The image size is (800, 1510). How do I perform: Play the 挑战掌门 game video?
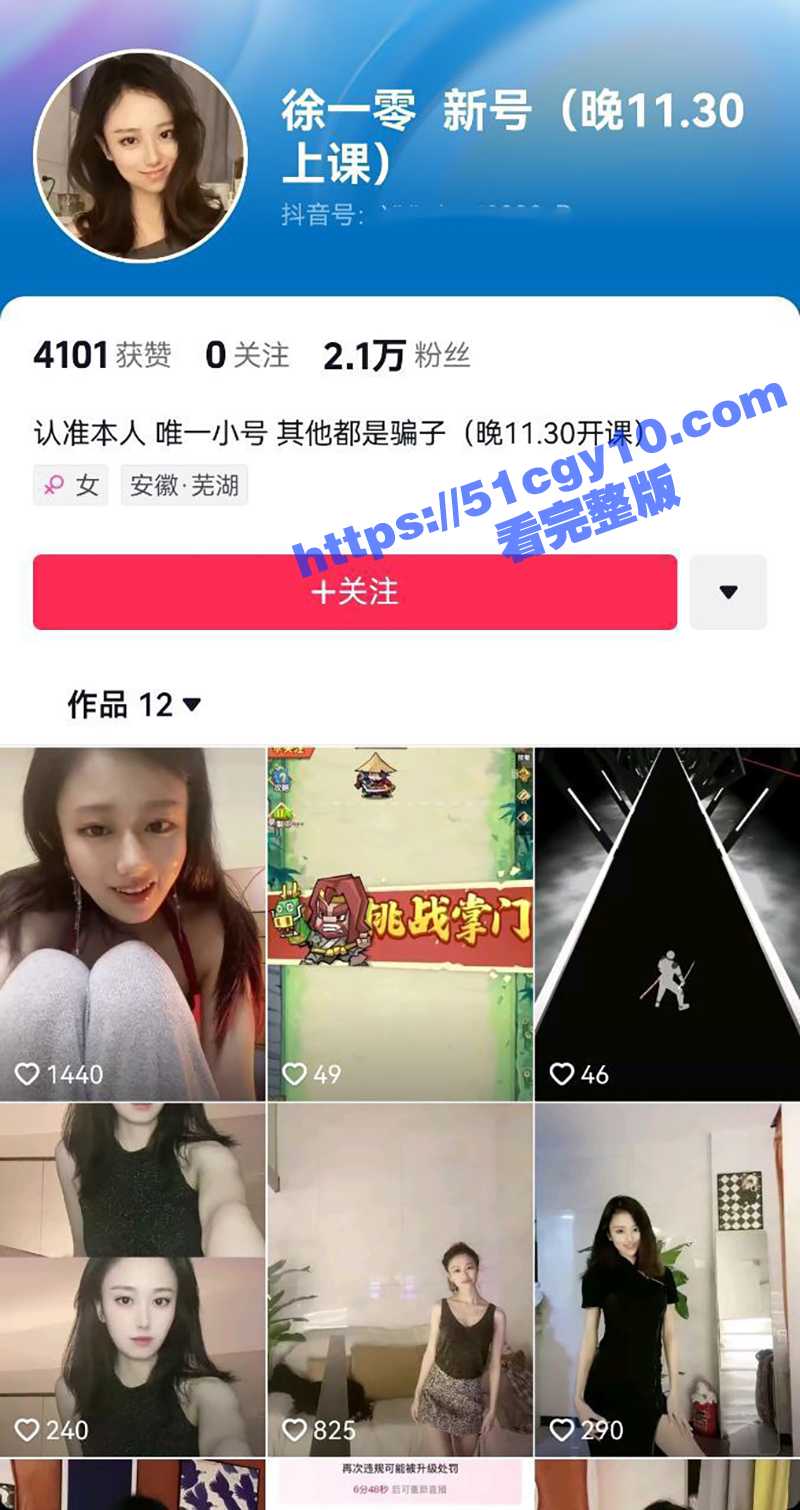click(400, 925)
